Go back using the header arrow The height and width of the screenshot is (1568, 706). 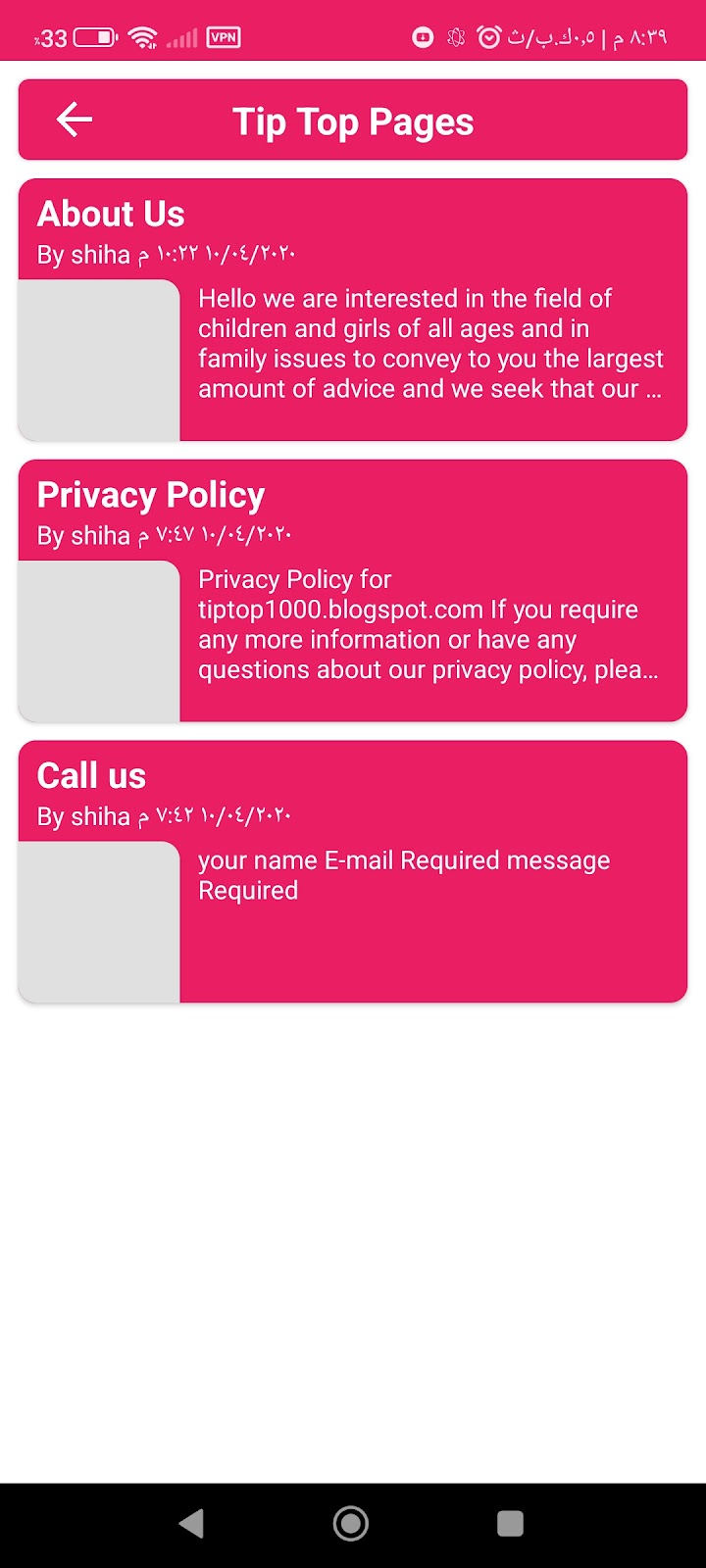75,120
